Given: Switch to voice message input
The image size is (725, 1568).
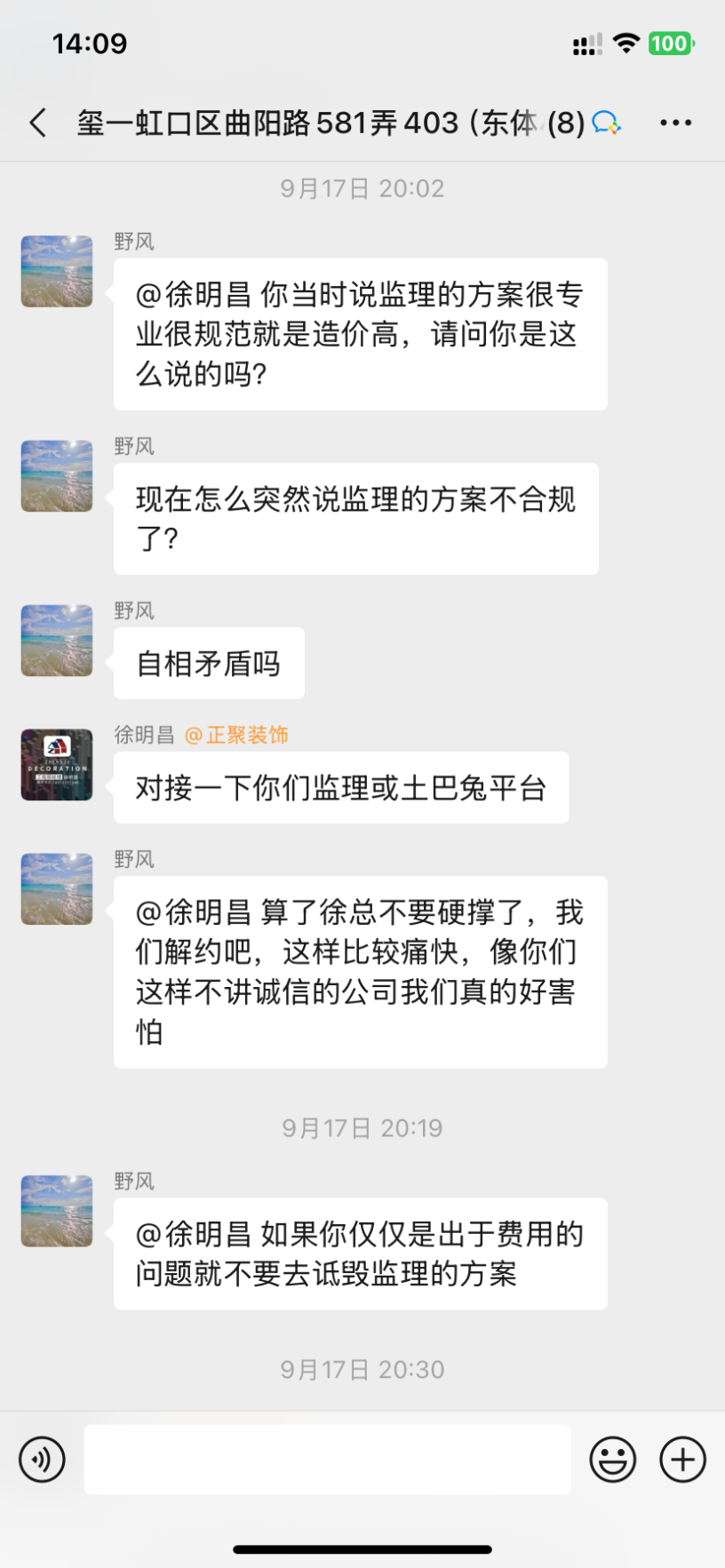Looking at the screenshot, I should click(42, 1460).
